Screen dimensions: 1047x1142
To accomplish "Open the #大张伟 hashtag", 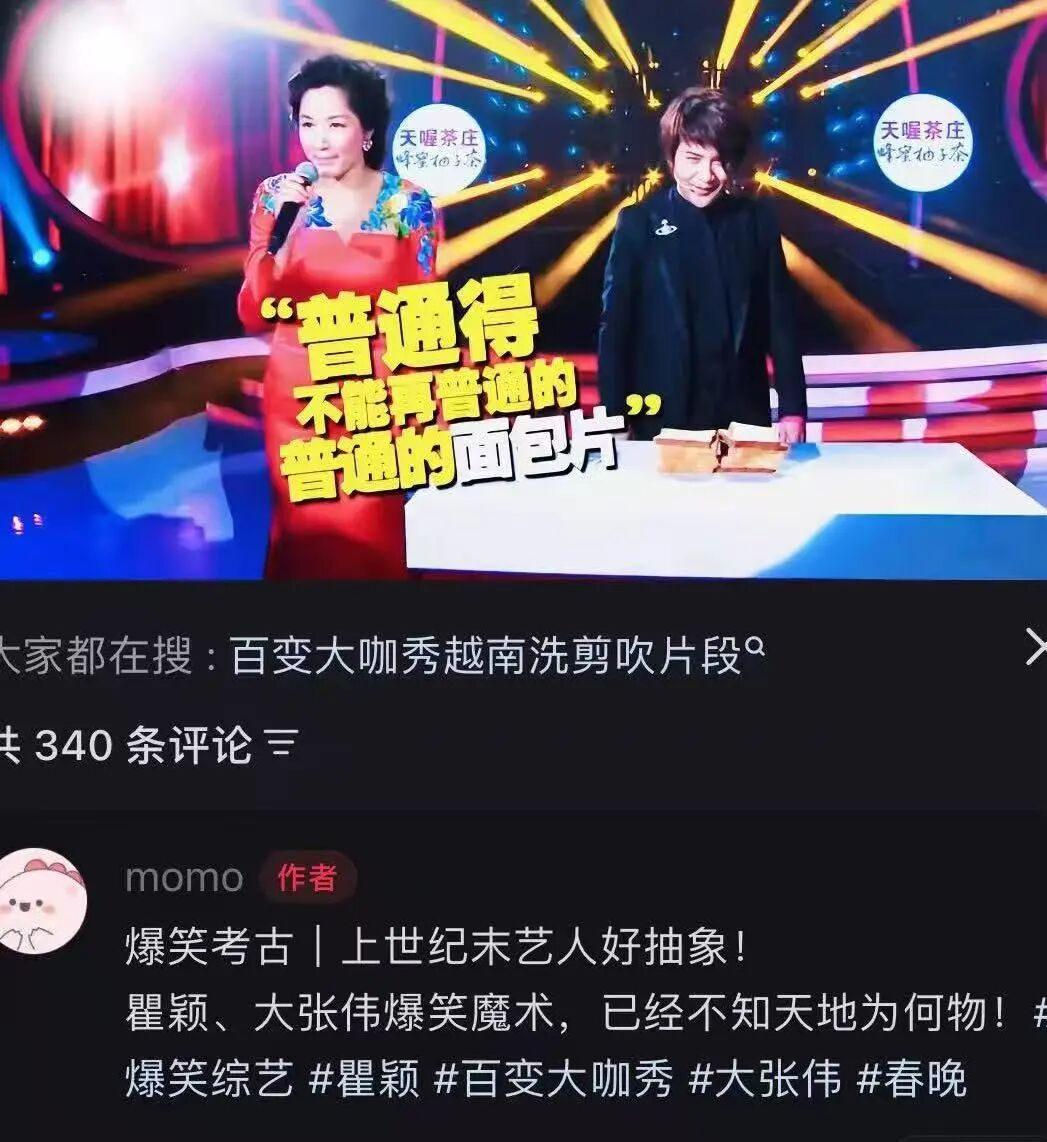I will click(765, 1080).
